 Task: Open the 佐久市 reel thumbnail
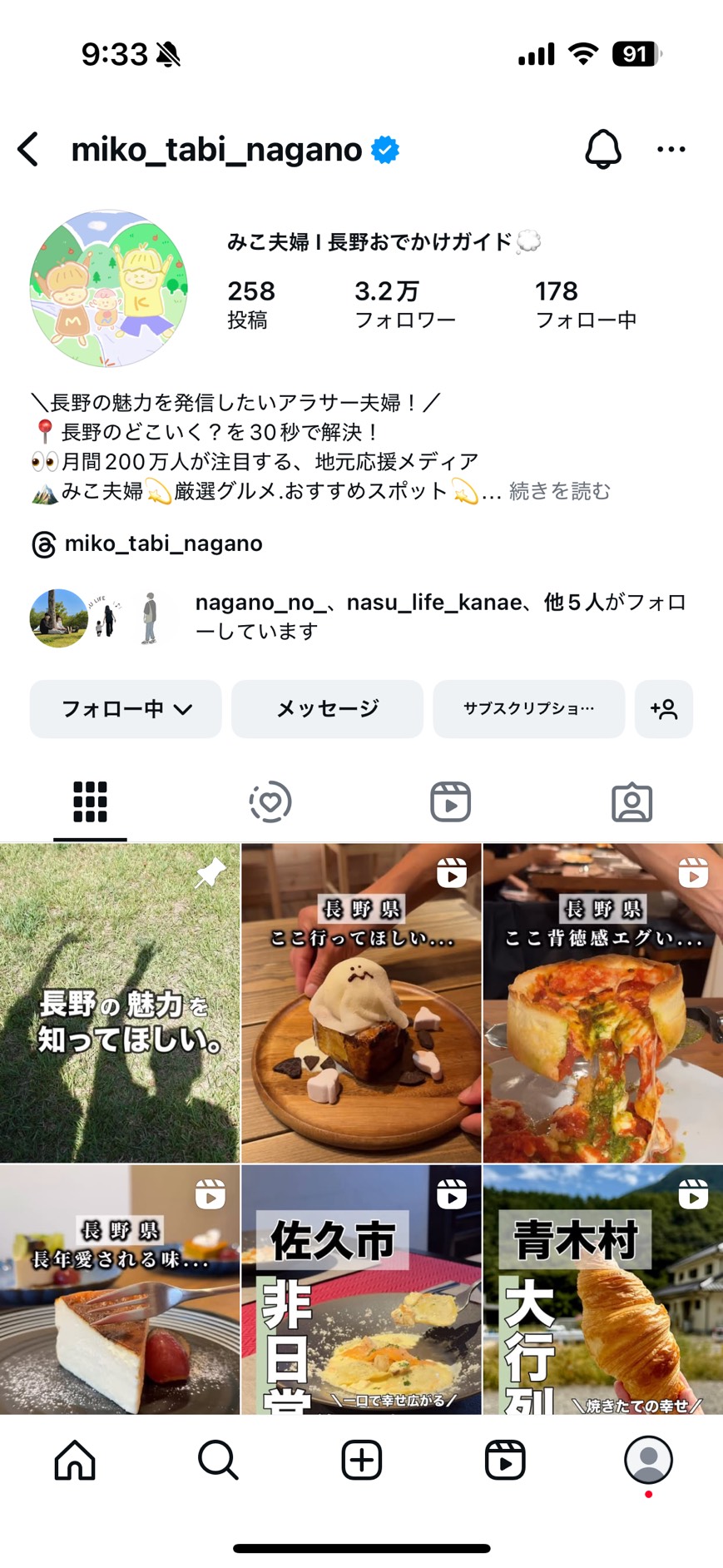pyautogui.click(x=361, y=1290)
